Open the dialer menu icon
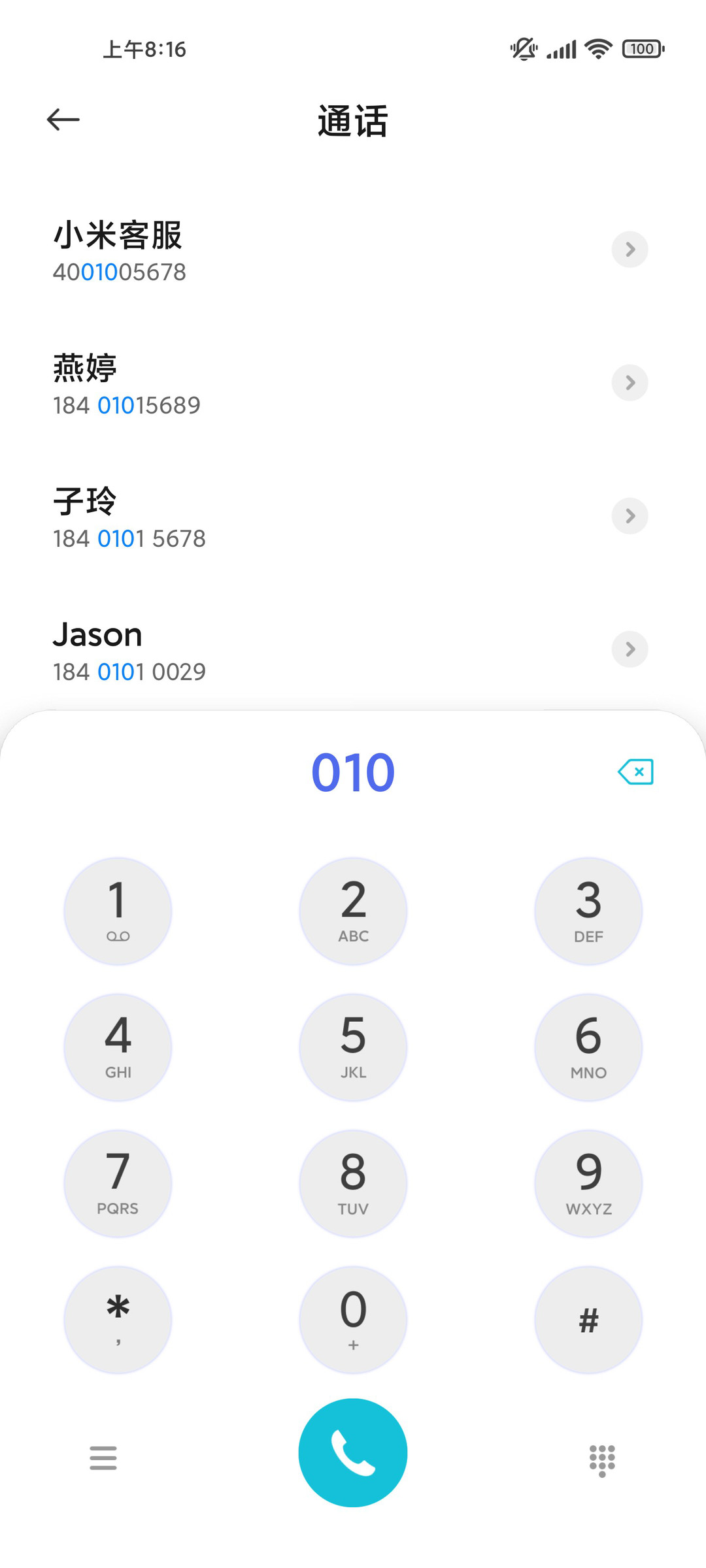The width and height of the screenshot is (706, 1568). (x=103, y=1458)
